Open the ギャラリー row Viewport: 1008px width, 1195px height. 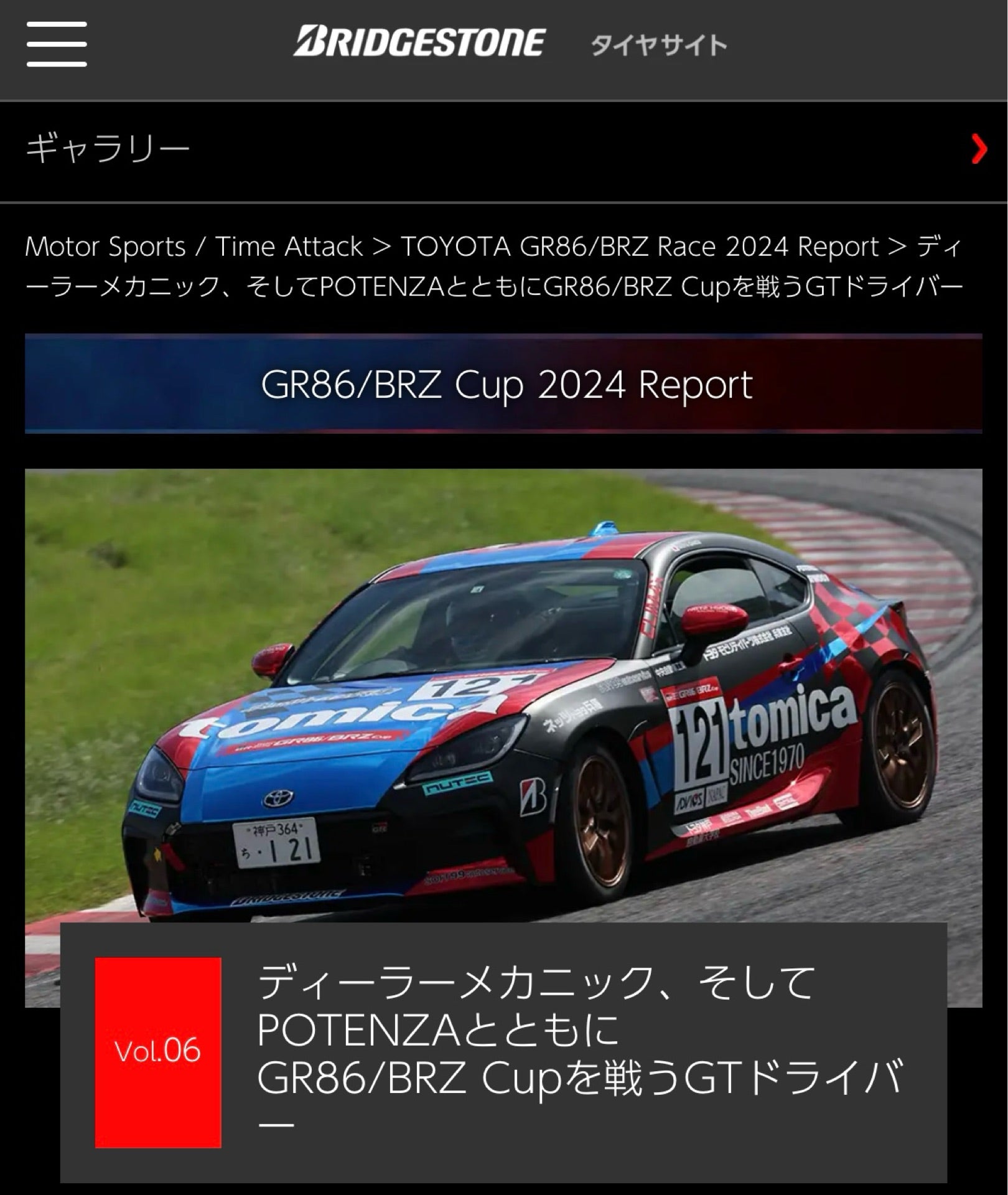pyautogui.click(x=503, y=149)
